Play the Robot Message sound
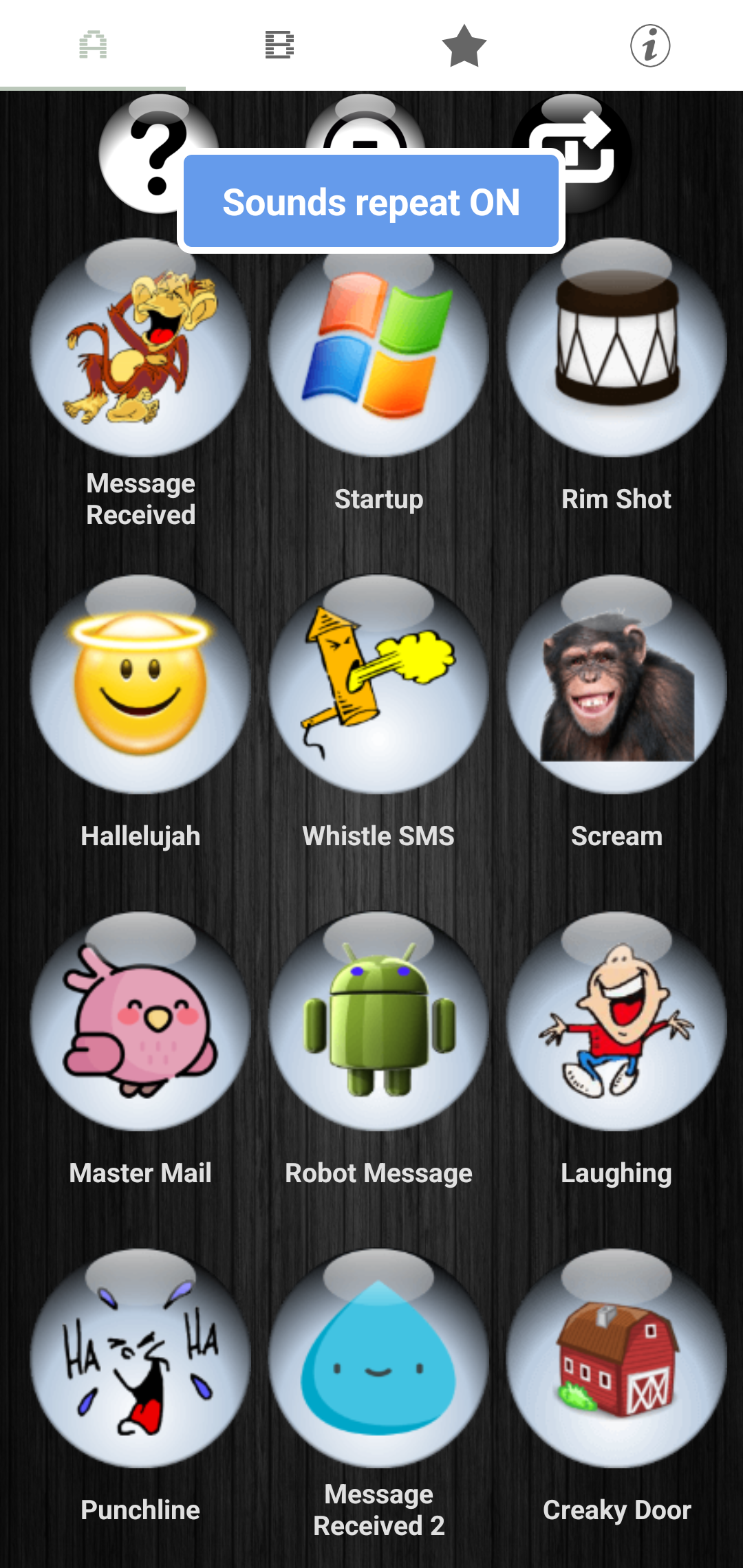Screen dimensions: 743x1568 click(x=378, y=1023)
